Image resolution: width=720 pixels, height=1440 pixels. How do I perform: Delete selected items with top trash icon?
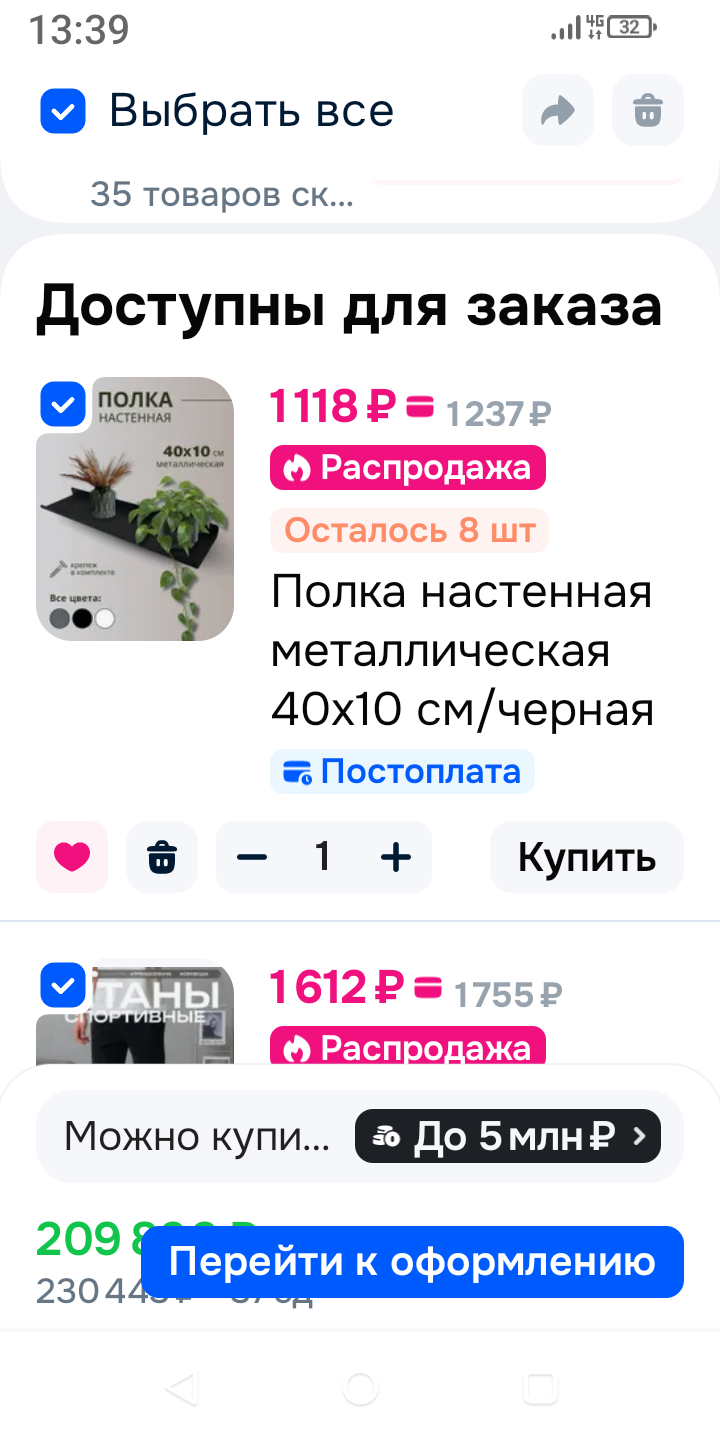pyautogui.click(x=648, y=110)
